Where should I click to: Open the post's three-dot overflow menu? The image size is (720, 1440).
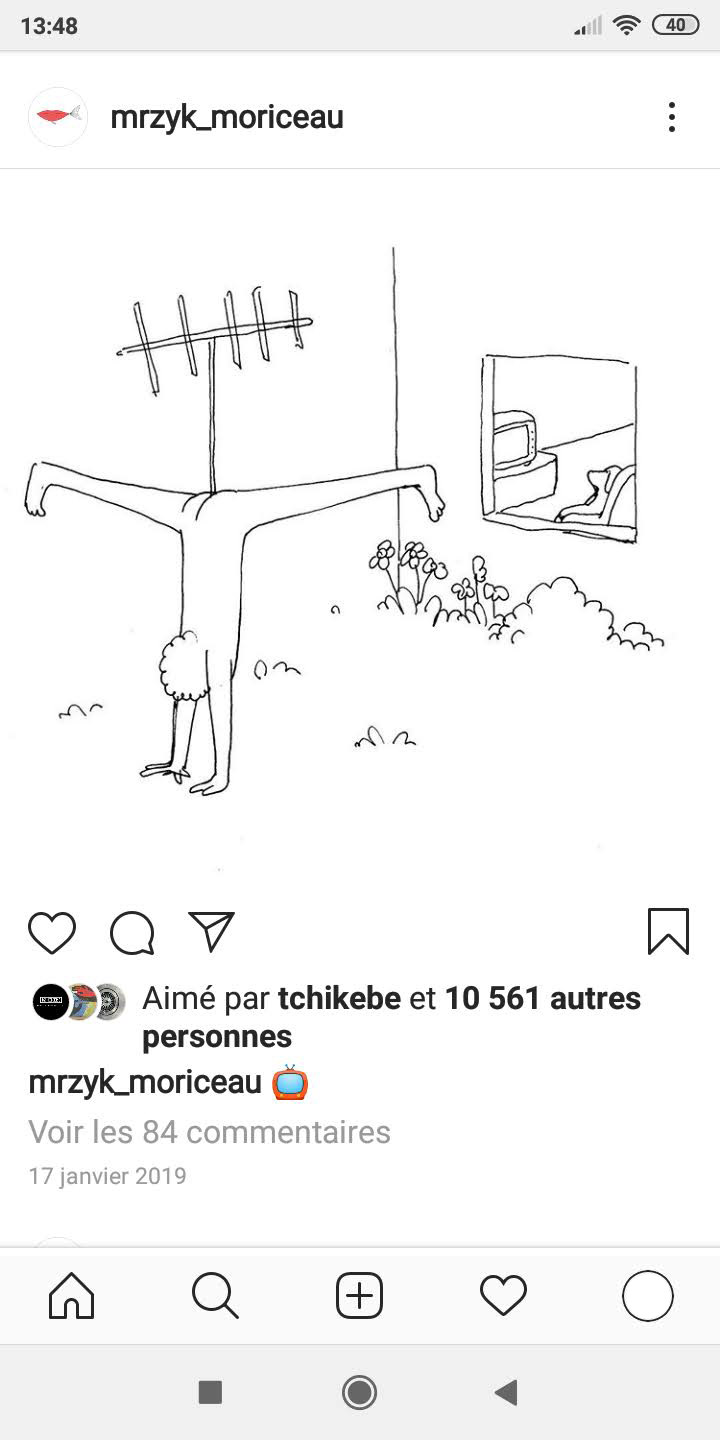tap(672, 117)
